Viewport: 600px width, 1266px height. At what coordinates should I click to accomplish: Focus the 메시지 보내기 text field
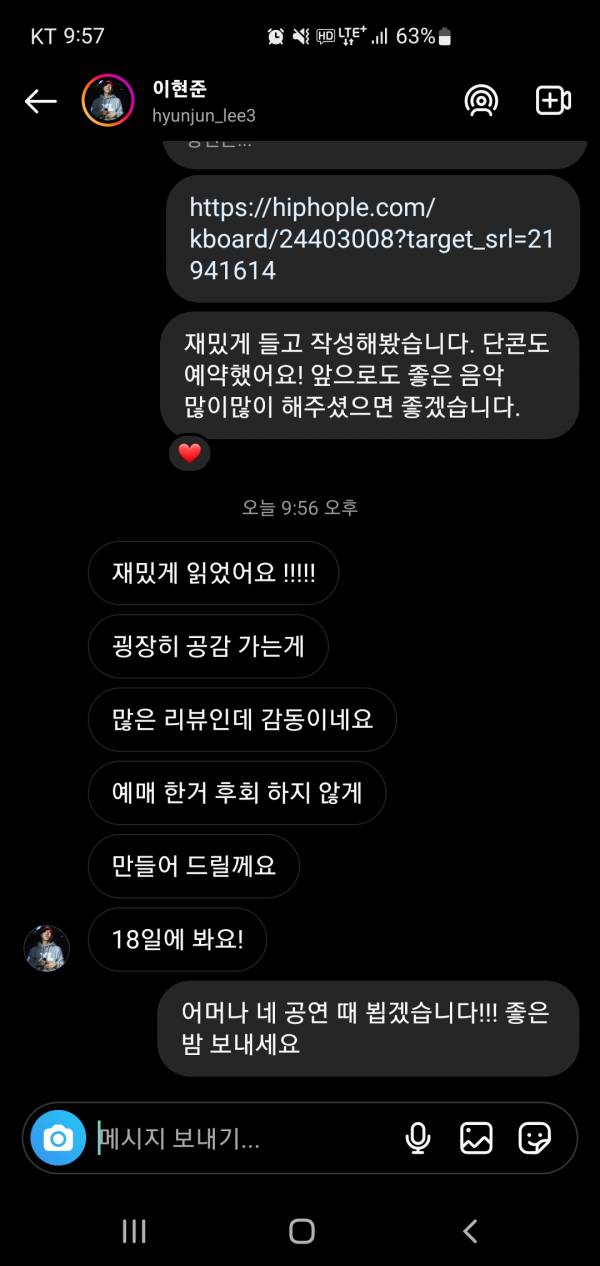pyautogui.click(x=240, y=1138)
